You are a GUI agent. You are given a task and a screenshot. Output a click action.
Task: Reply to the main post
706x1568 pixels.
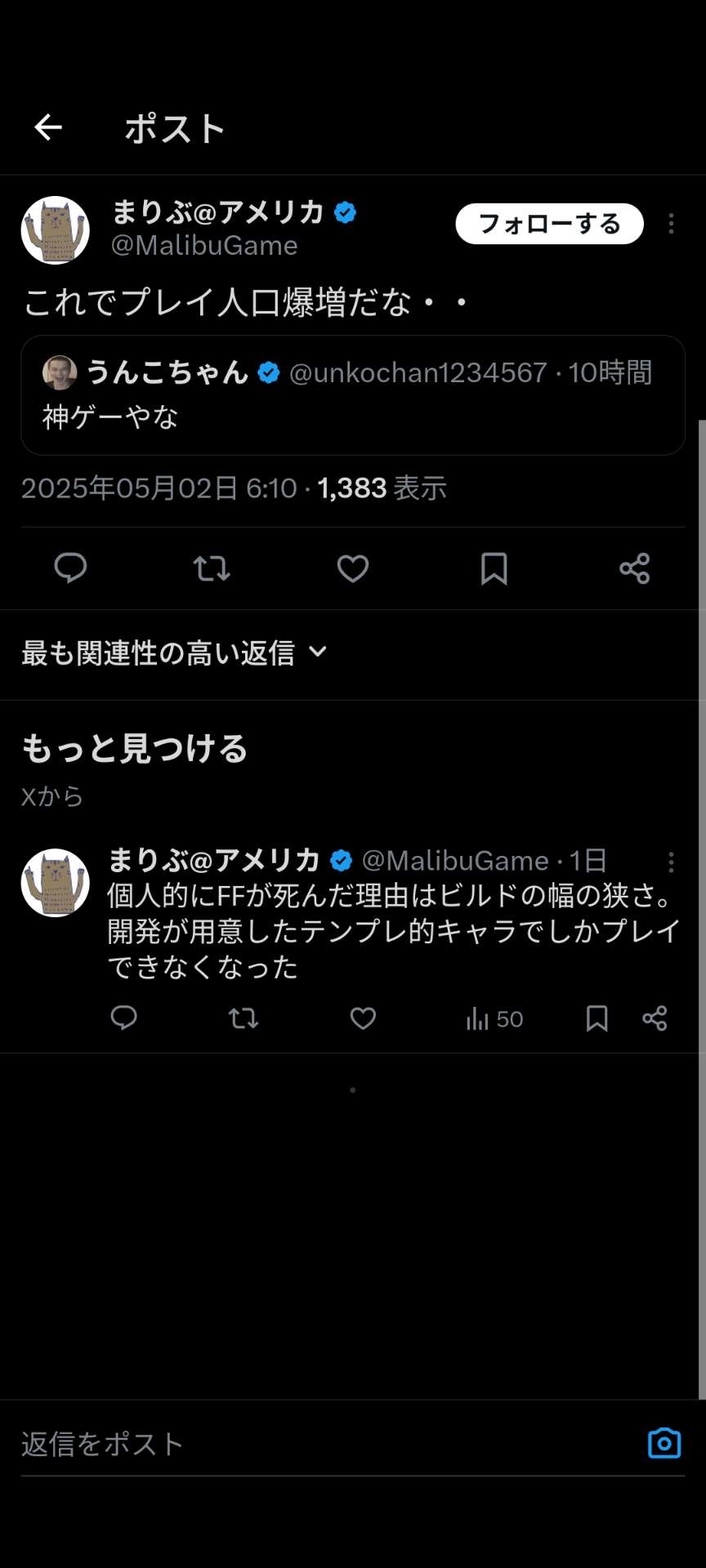click(70, 568)
